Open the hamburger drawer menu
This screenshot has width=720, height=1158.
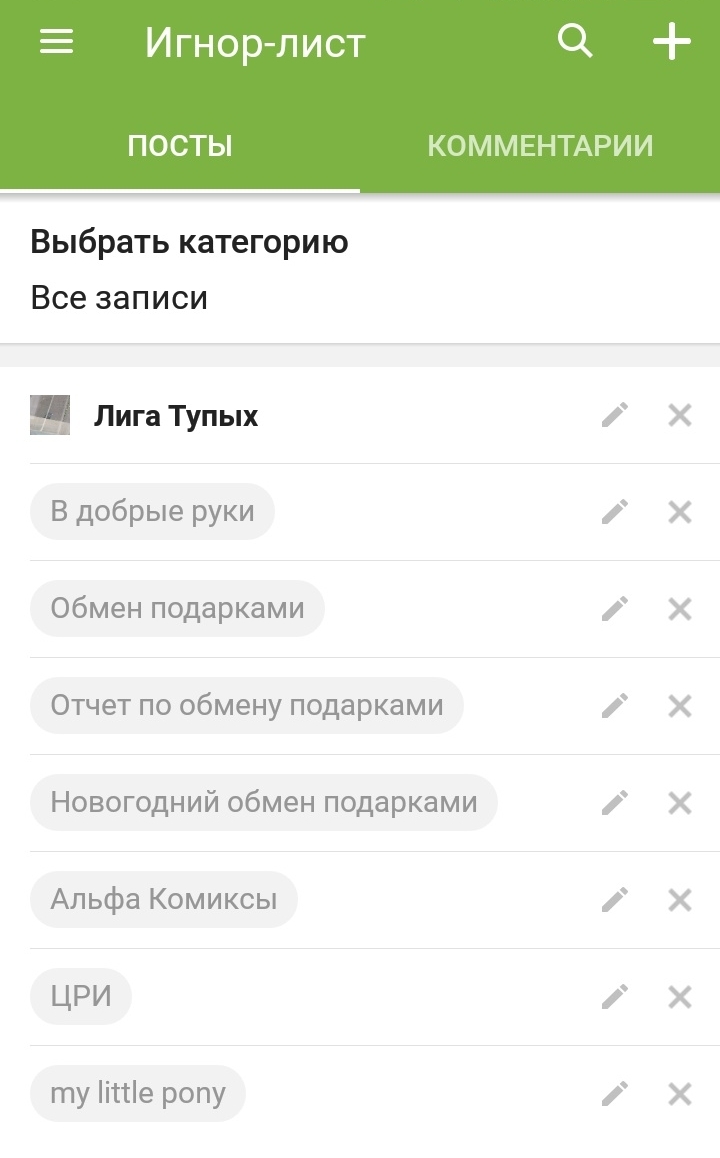pos(57,42)
